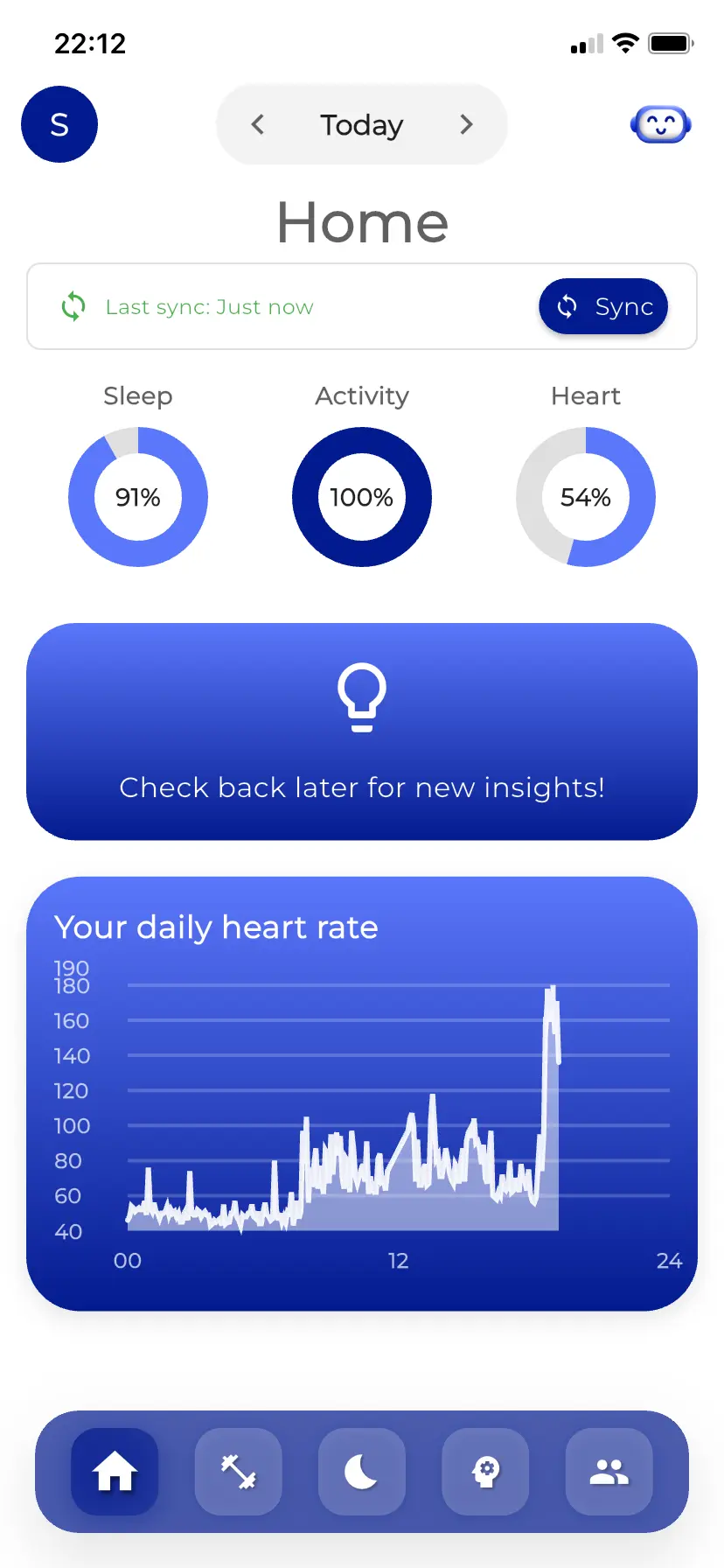Click the Last sync status text
724x1568 pixels.
(x=208, y=306)
